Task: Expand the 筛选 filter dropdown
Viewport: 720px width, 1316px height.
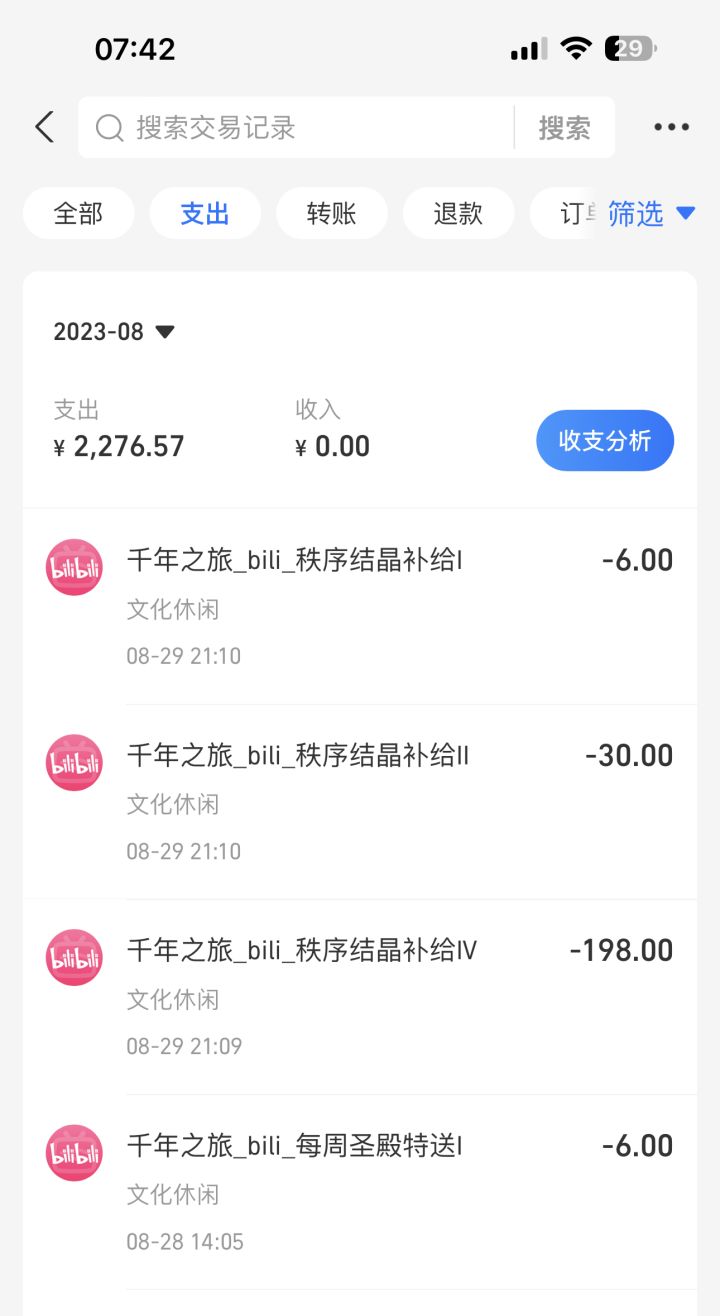Action: pos(651,213)
